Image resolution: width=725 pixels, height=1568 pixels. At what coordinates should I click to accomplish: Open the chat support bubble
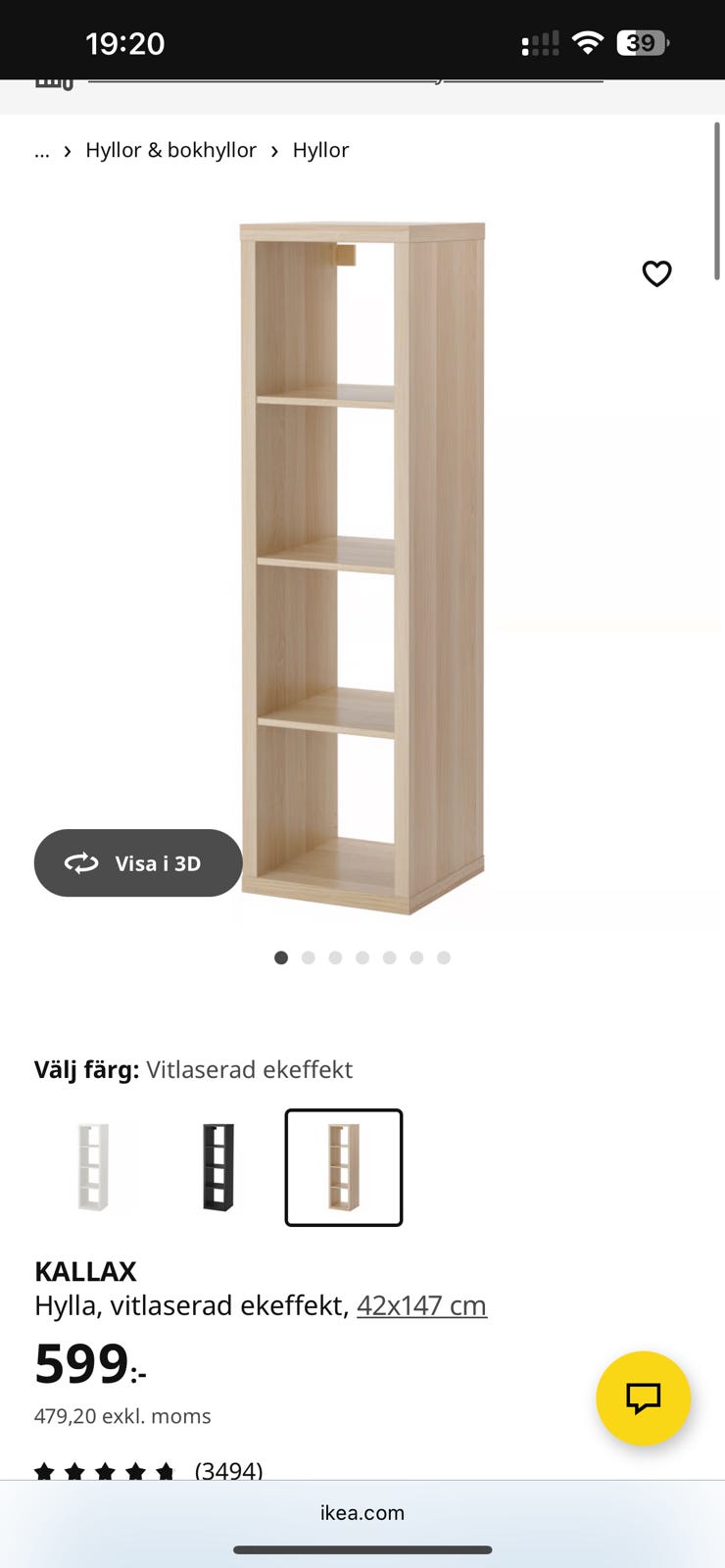[644, 1398]
